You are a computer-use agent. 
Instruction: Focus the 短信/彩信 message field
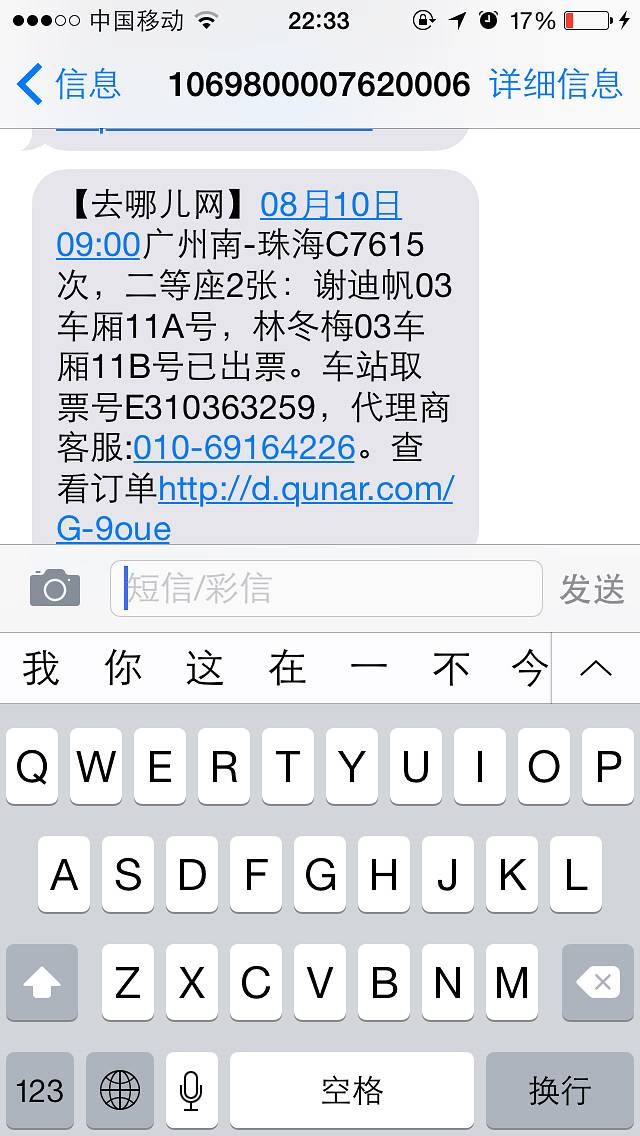[x=326, y=588]
